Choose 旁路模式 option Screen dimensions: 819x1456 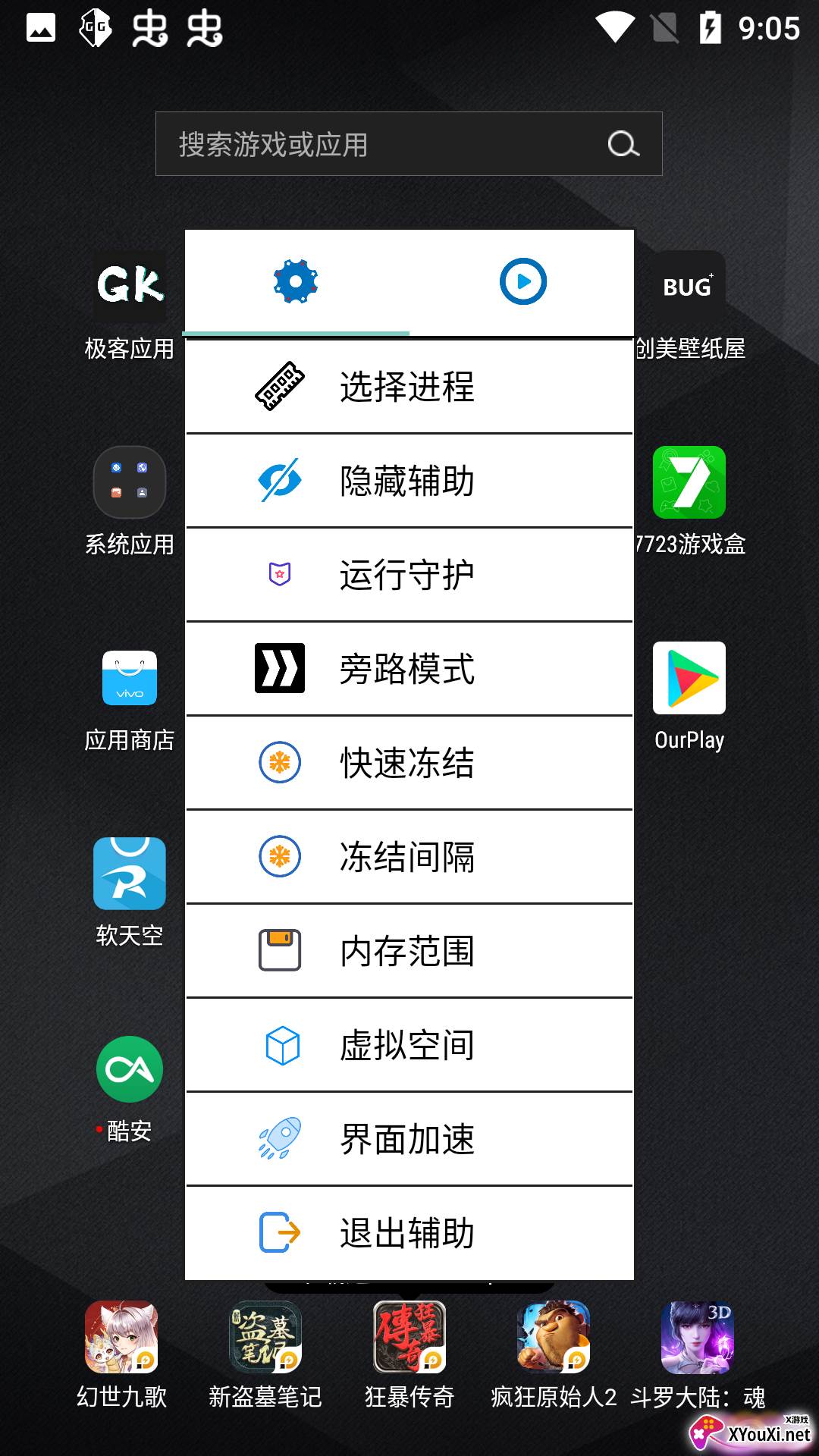coord(409,669)
